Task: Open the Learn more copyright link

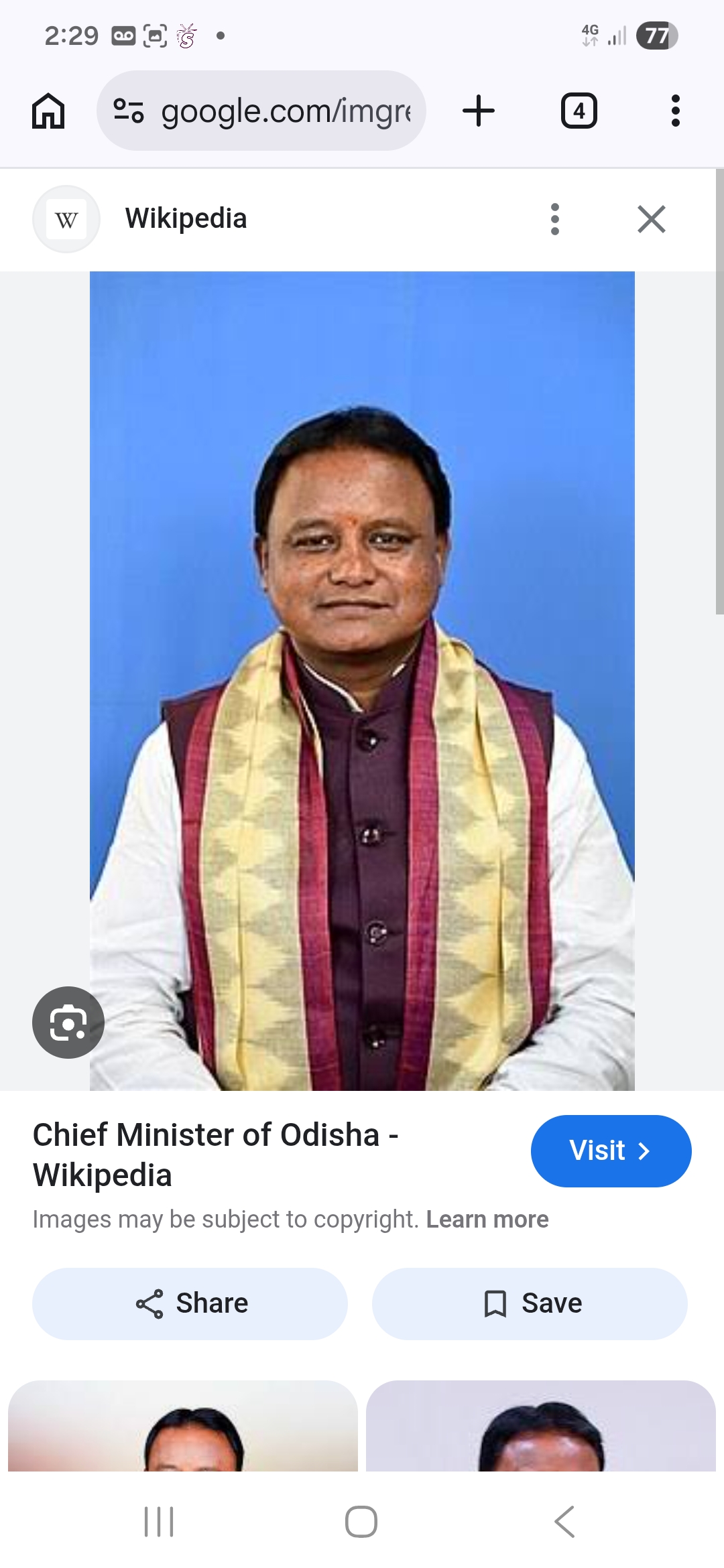Action: point(487,1220)
